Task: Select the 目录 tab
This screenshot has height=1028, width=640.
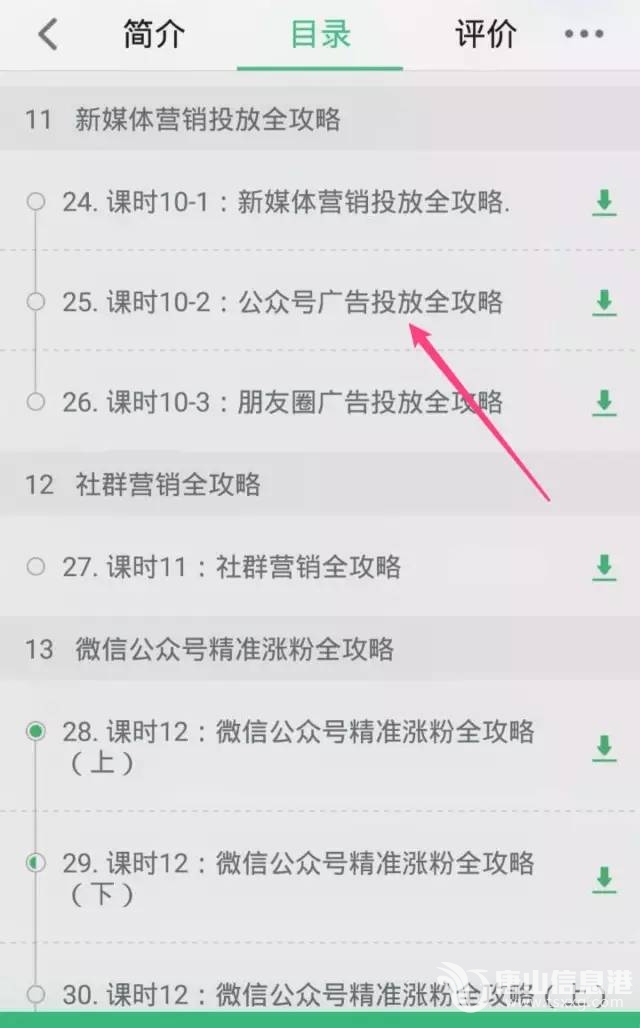Action: tap(320, 34)
